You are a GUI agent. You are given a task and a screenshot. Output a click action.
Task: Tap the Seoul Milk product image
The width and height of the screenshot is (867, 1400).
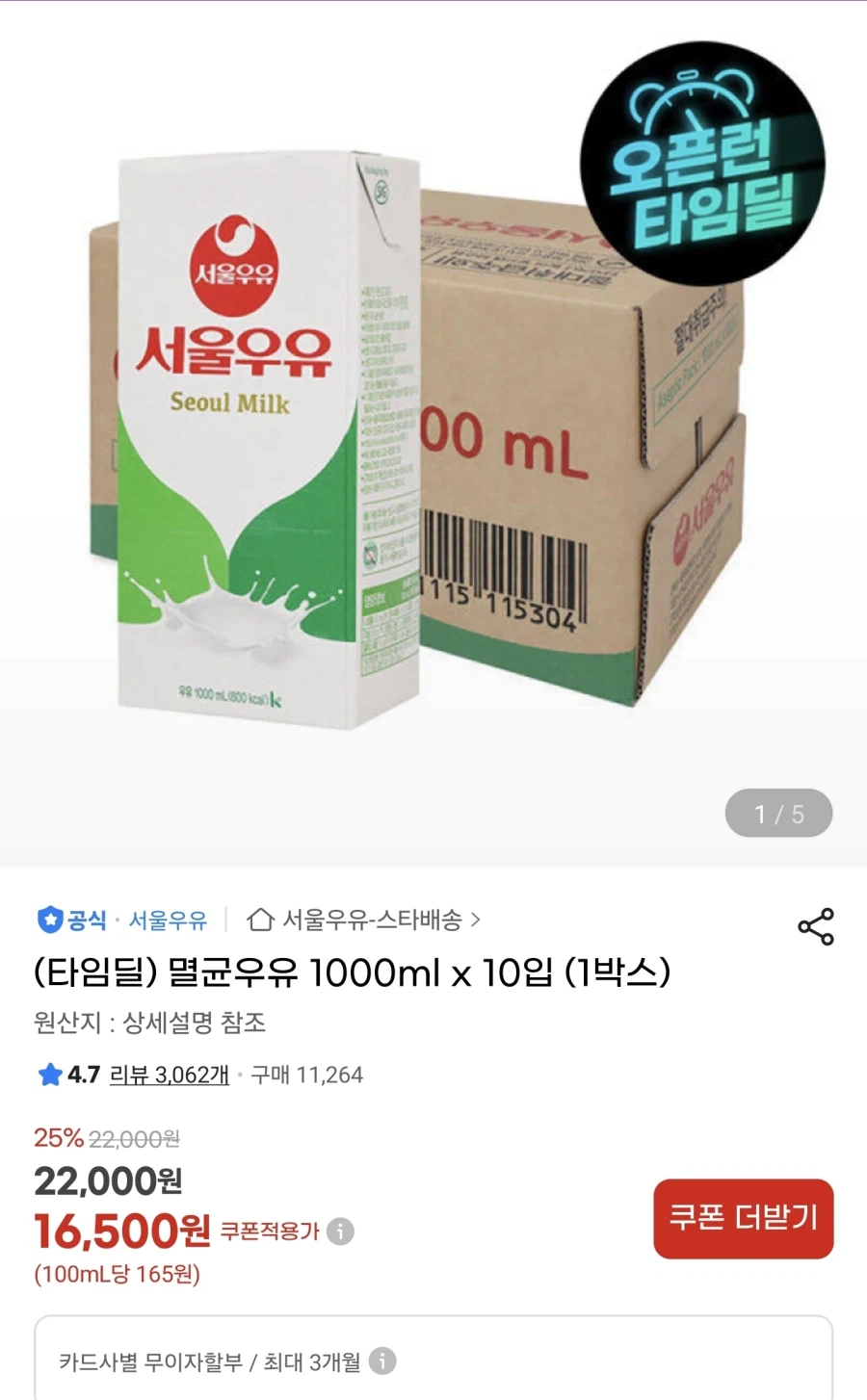click(x=270, y=433)
